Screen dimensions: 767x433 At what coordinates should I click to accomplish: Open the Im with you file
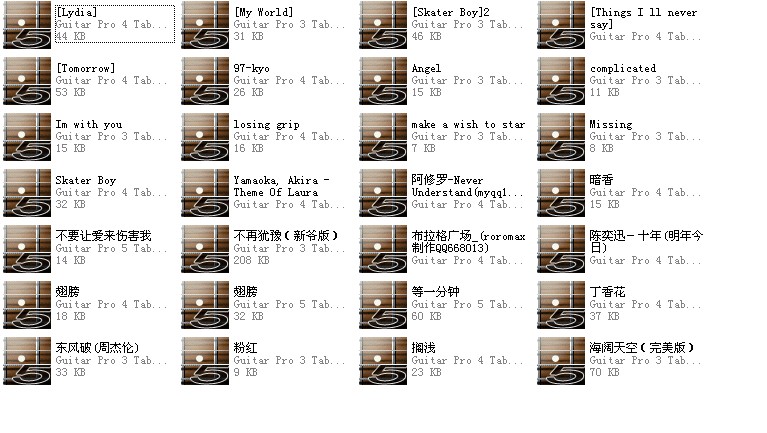(x=27, y=137)
